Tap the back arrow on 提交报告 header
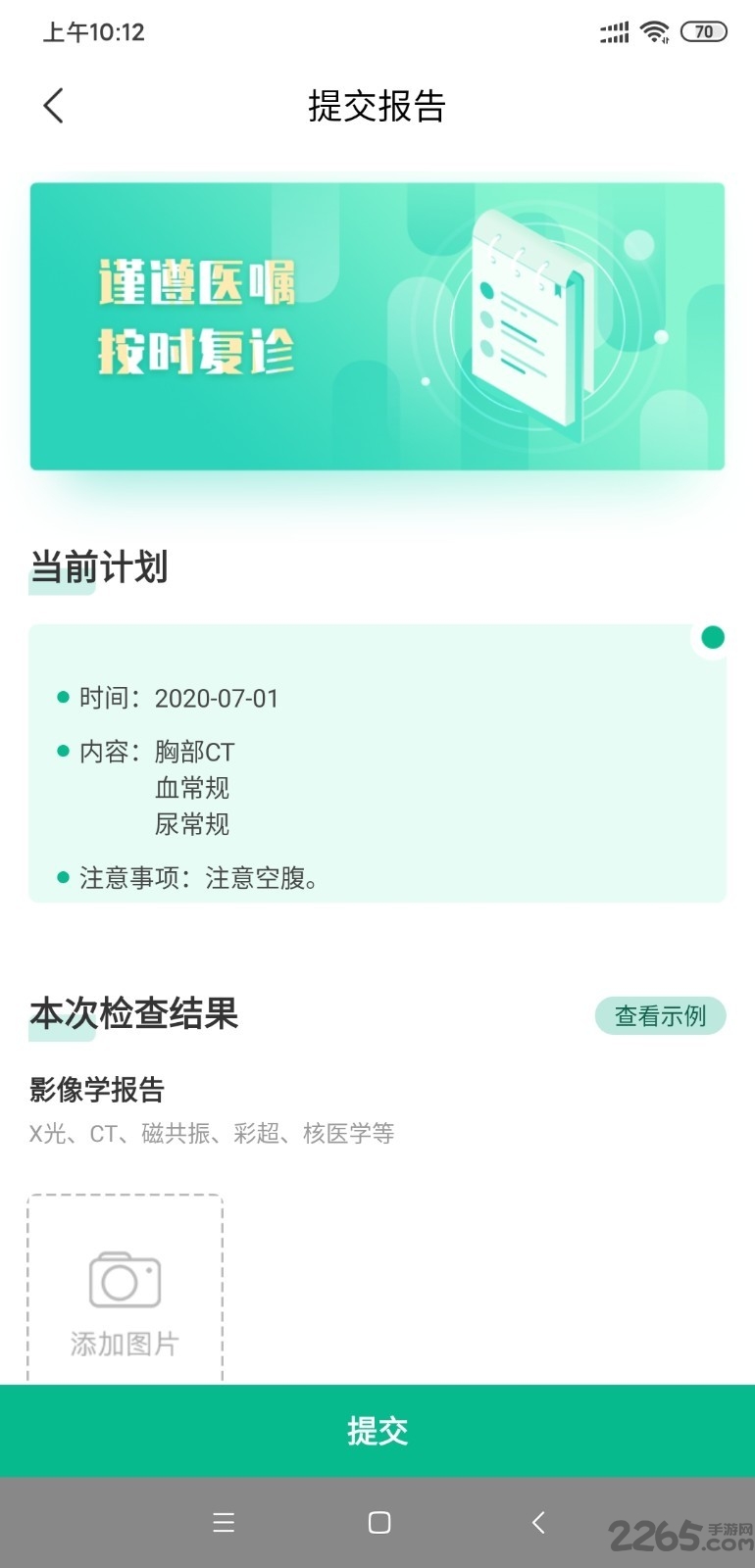This screenshot has width=755, height=1568. 53,105
